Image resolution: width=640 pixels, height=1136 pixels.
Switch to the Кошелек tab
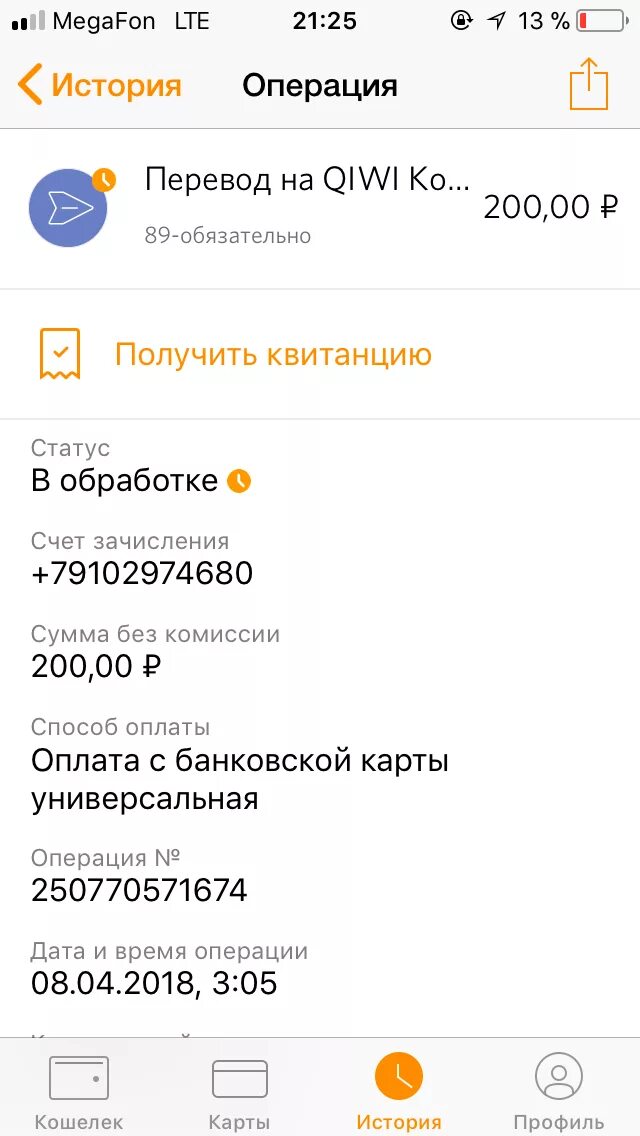click(x=79, y=1092)
